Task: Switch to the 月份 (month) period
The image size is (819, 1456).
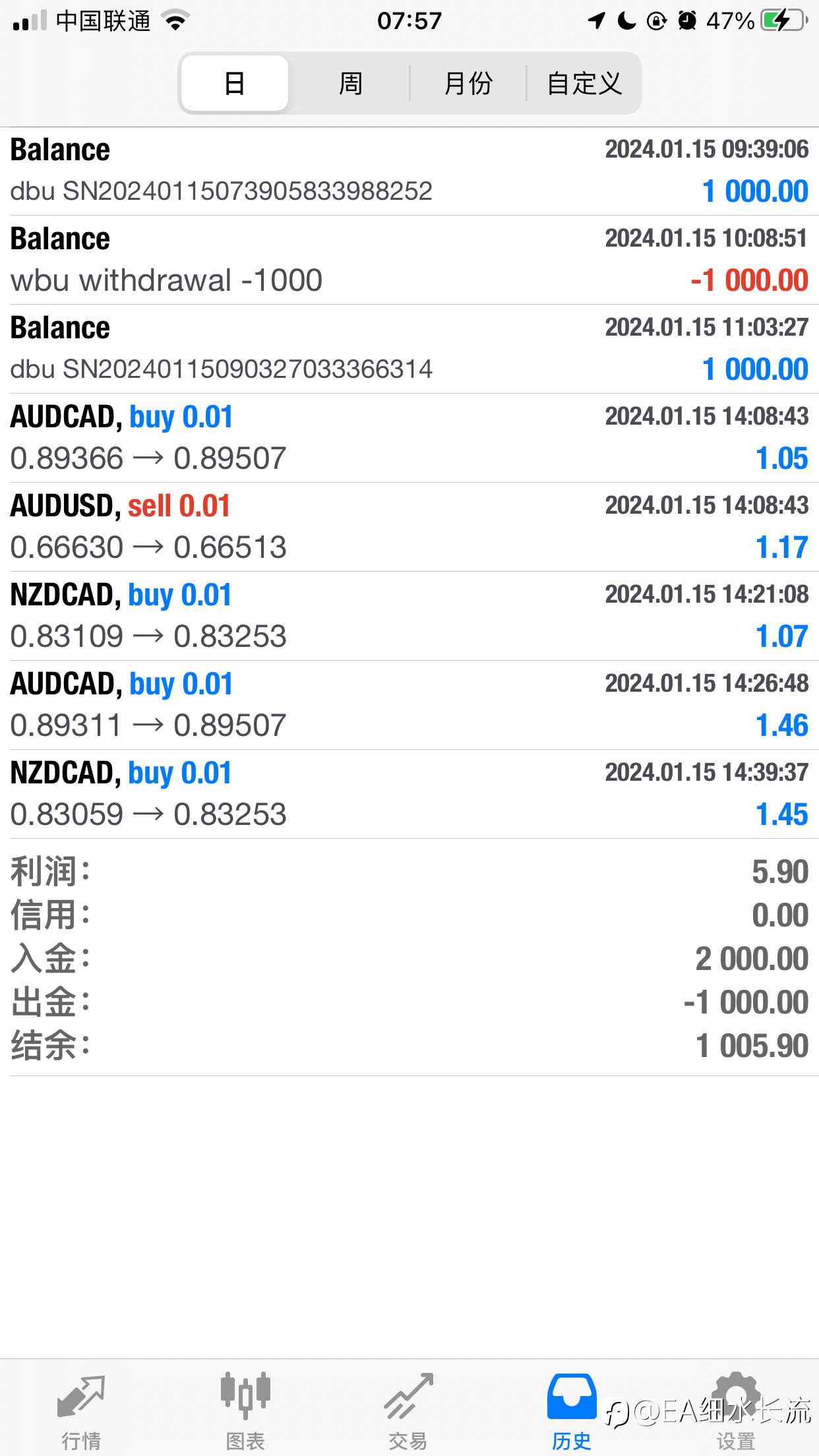Action: 468,83
